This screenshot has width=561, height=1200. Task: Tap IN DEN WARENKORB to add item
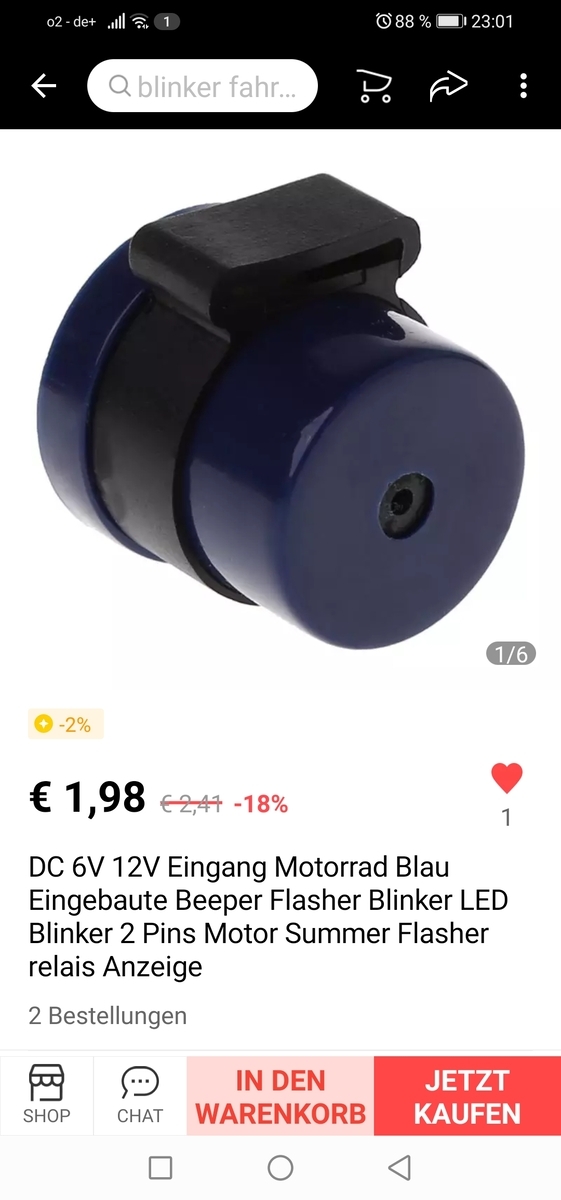click(280, 1096)
